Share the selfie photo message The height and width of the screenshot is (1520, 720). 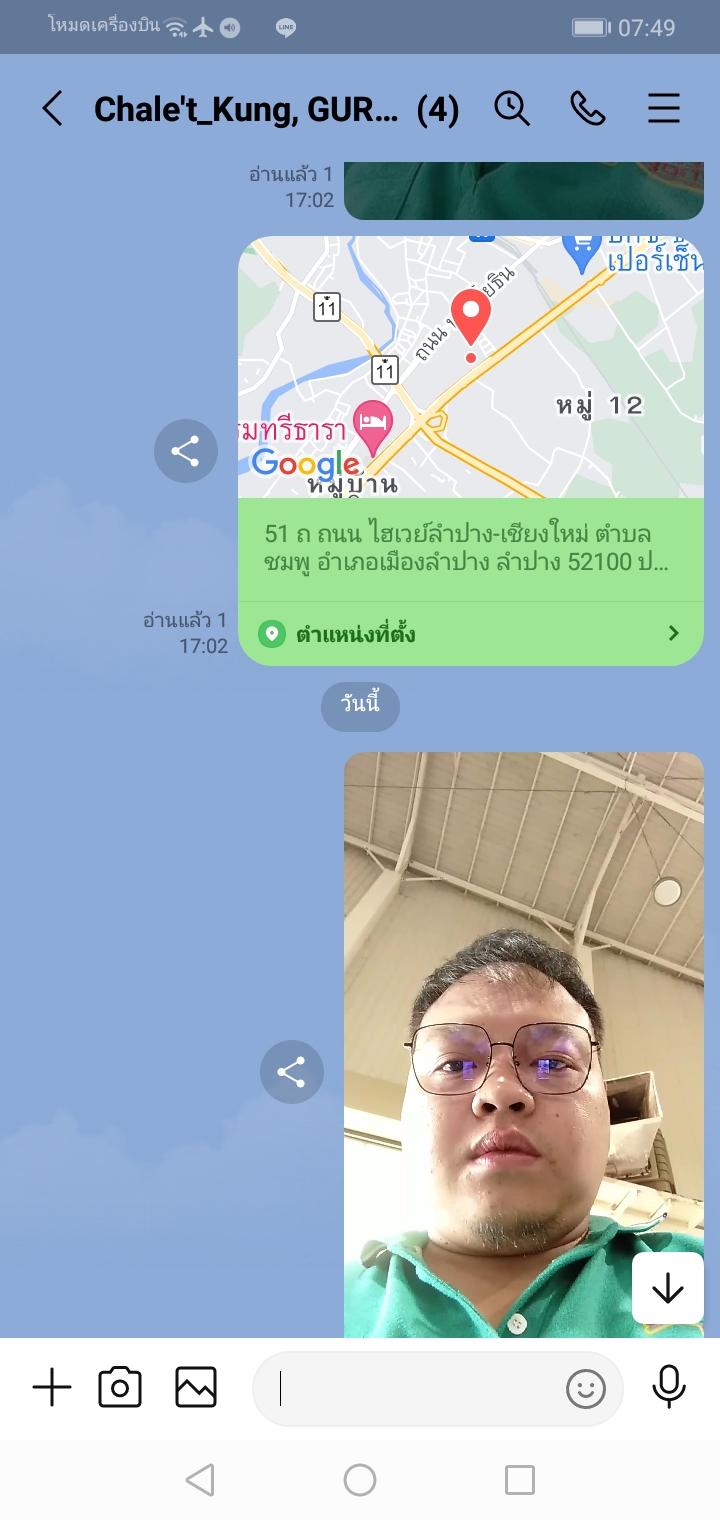click(x=291, y=1072)
